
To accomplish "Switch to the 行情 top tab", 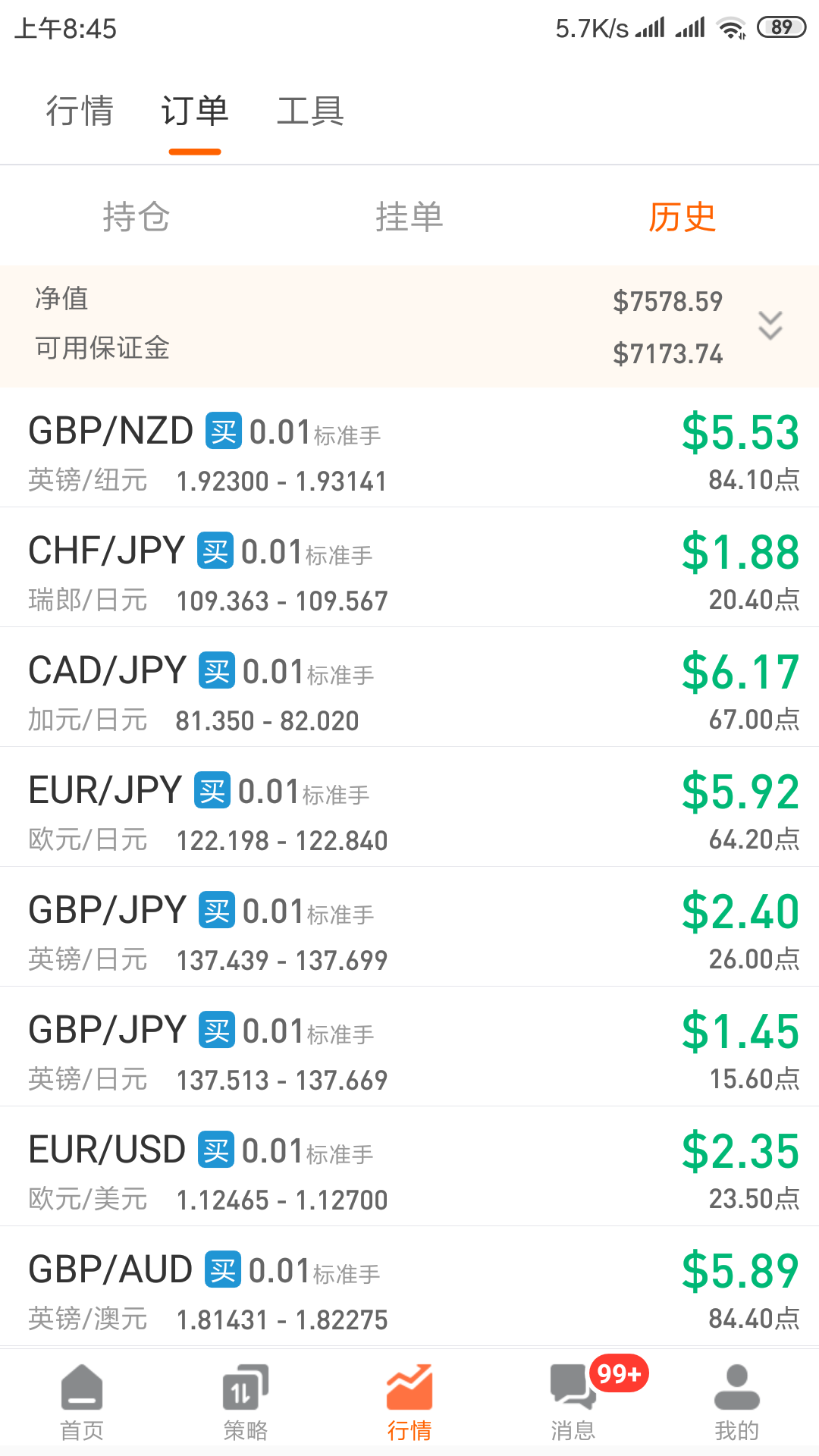I will [80, 111].
